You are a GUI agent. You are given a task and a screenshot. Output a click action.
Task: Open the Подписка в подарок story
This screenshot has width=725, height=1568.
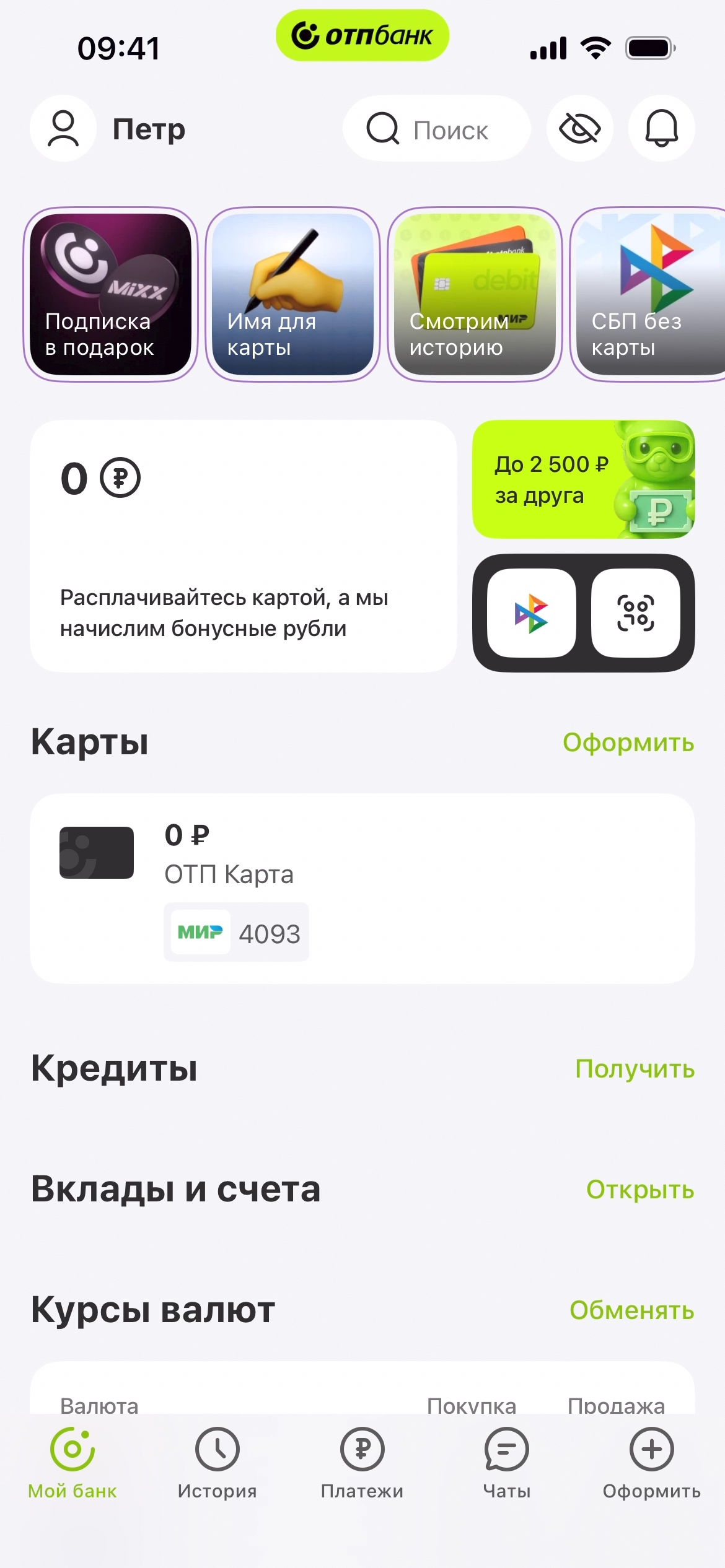(x=111, y=295)
